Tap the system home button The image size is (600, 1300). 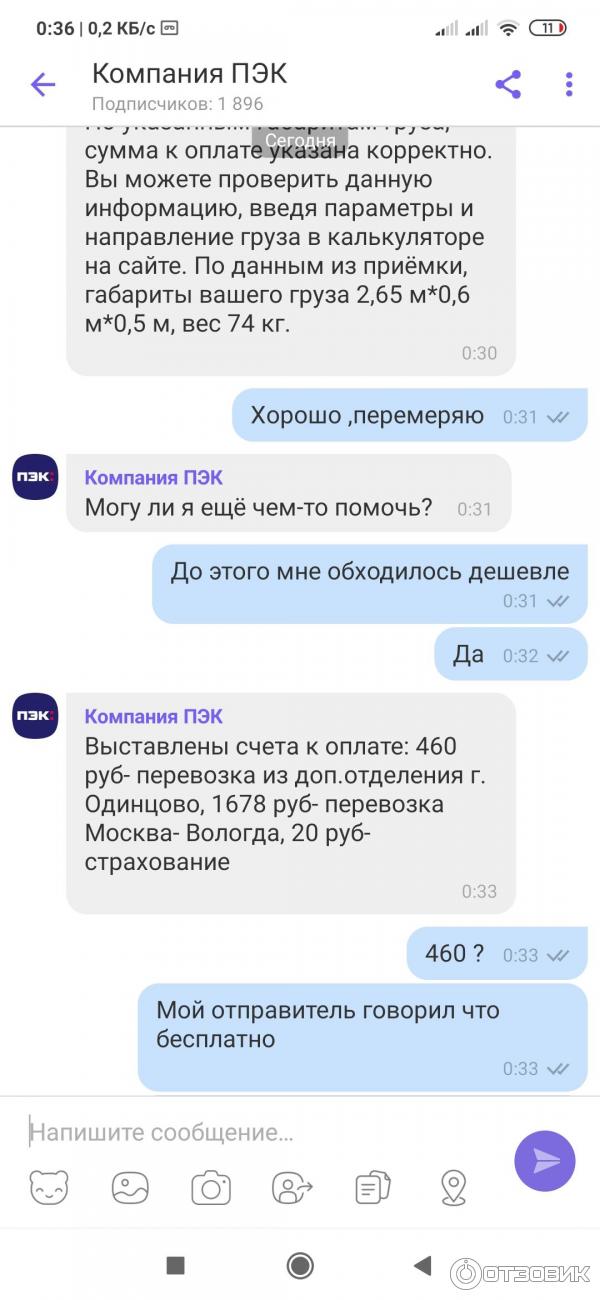[300, 1266]
